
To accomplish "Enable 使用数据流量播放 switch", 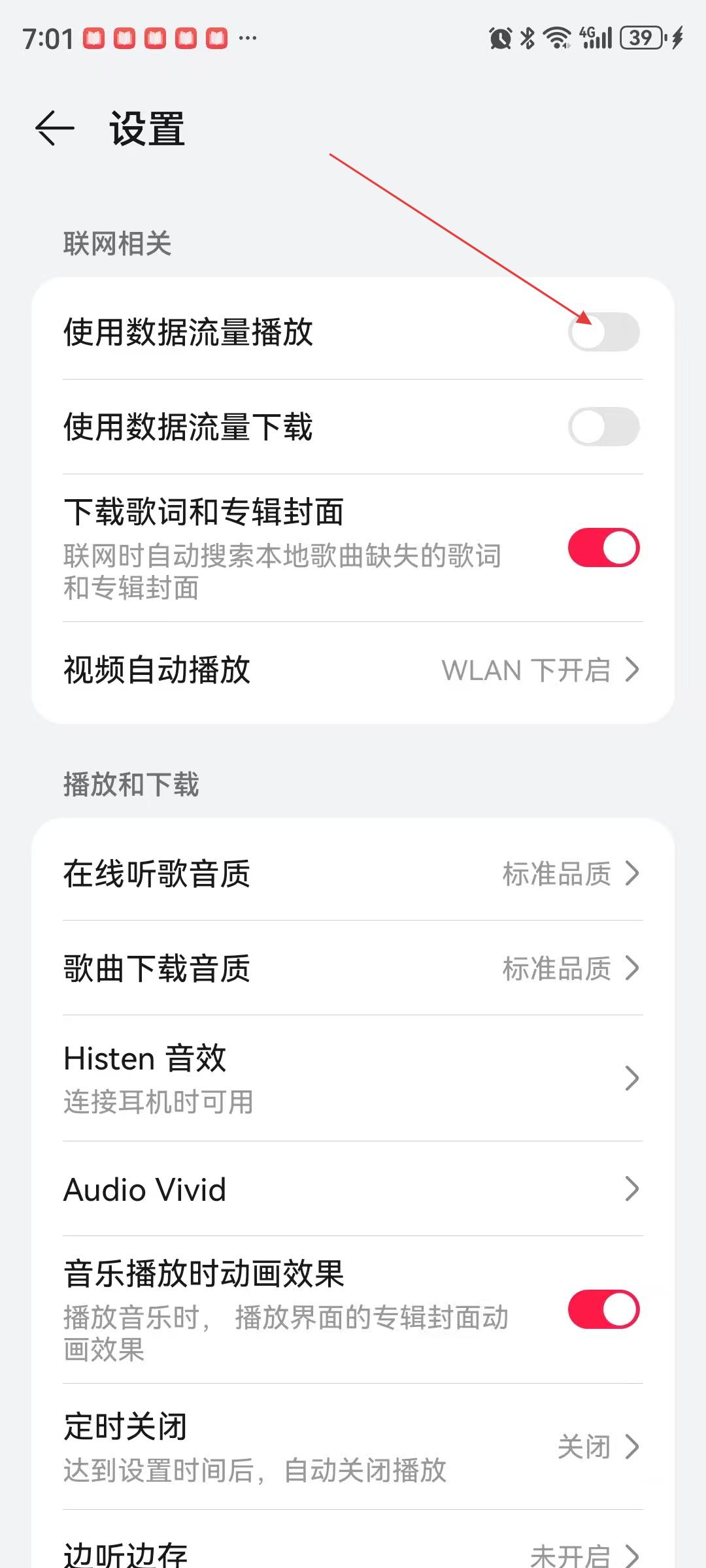I will coord(603,332).
